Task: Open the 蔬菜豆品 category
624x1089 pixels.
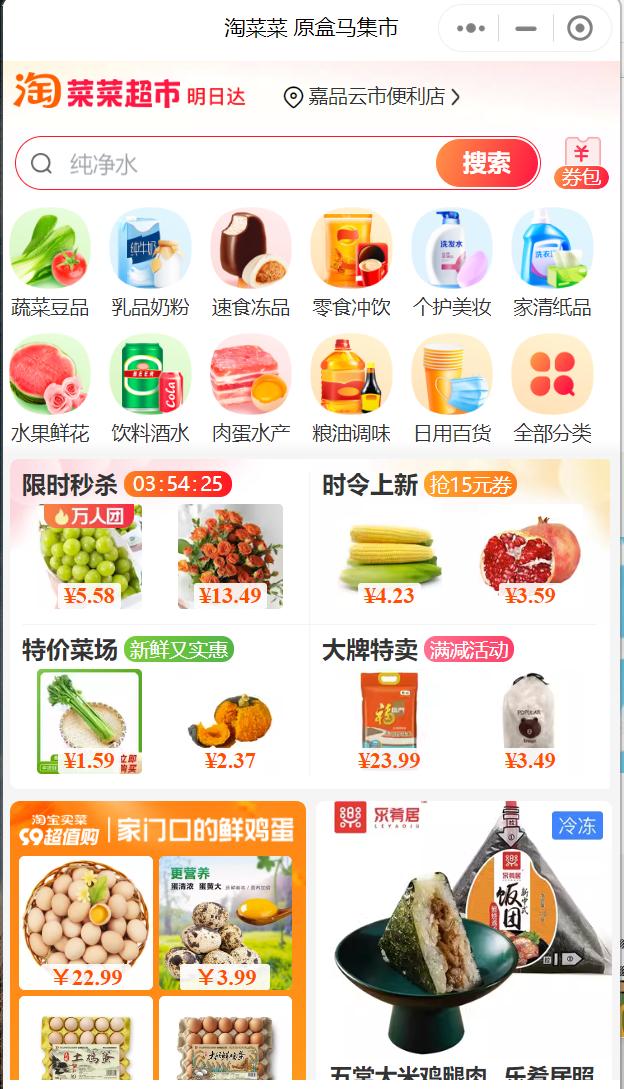Action: [x=50, y=262]
